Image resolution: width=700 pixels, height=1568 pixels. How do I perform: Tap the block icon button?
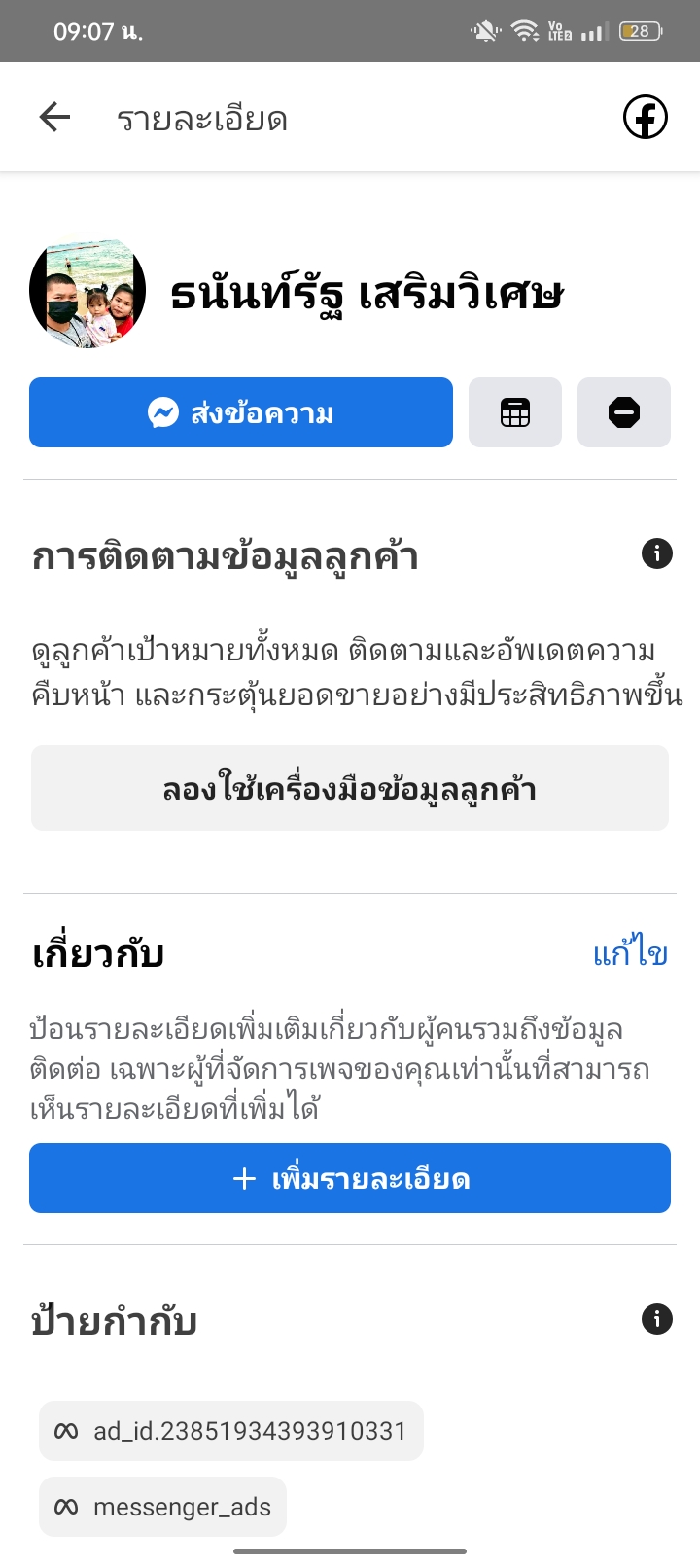[624, 413]
